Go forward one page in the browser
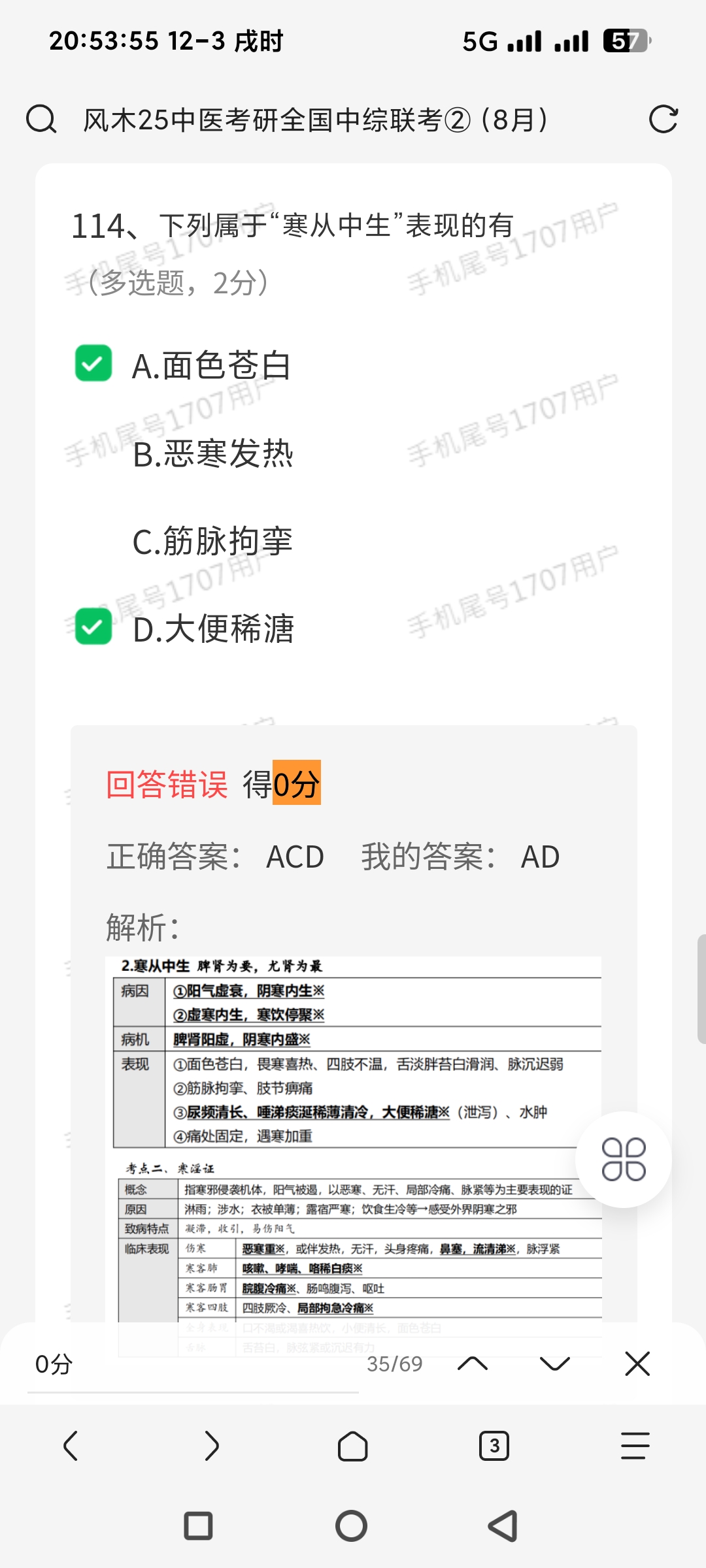 pos(211,1445)
